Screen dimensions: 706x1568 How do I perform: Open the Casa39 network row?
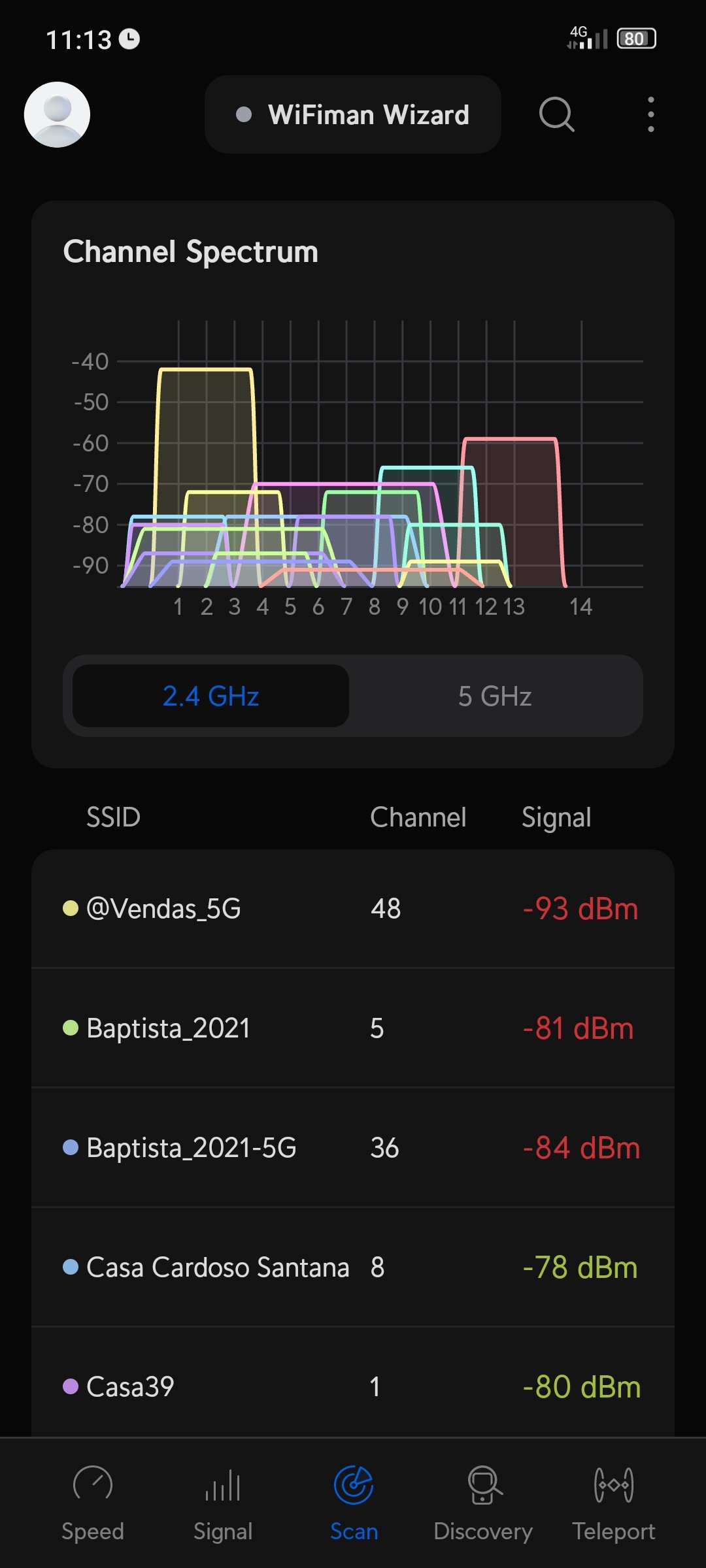pos(353,1386)
